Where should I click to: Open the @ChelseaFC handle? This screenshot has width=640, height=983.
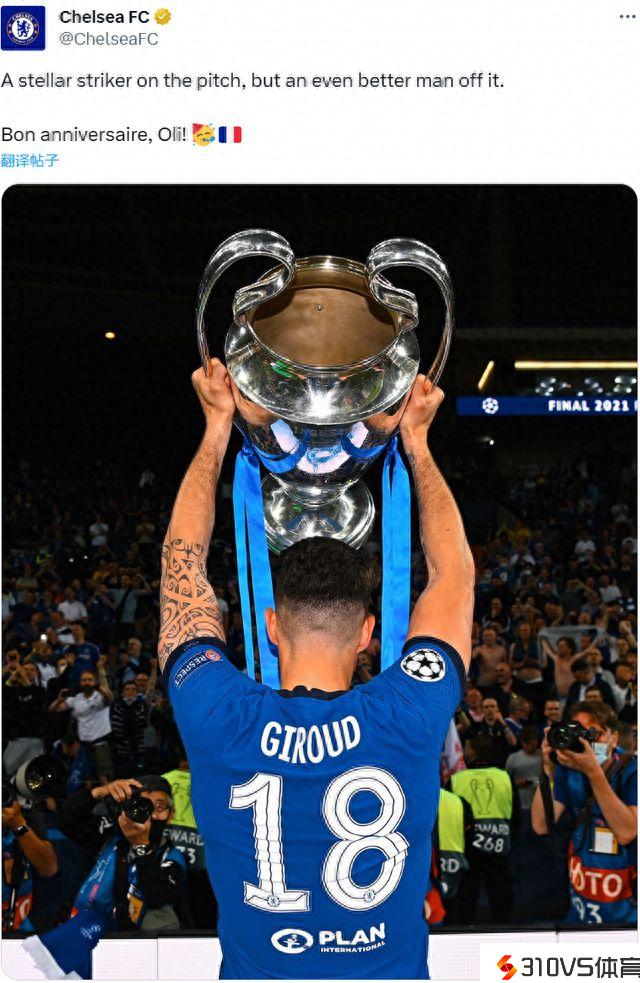(x=108, y=39)
